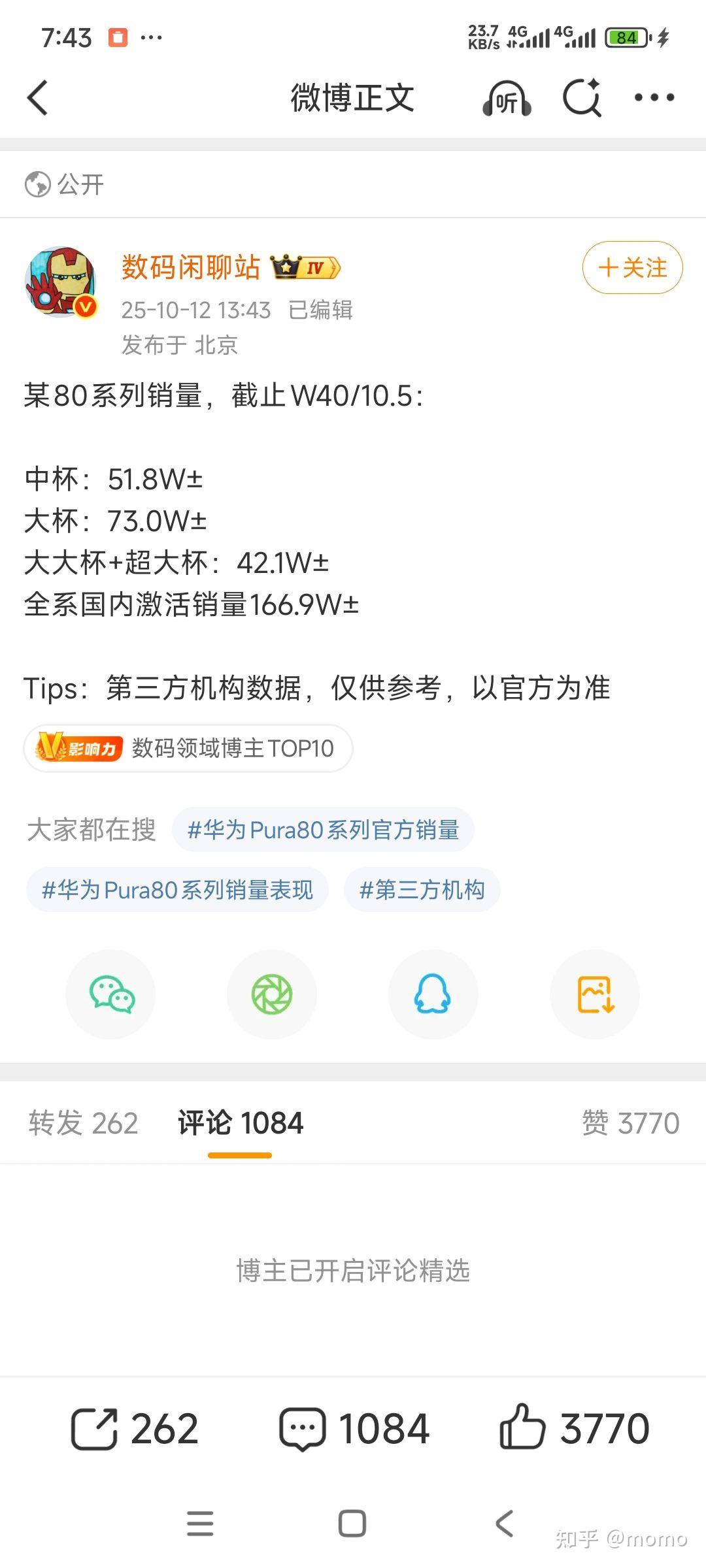The image size is (706, 1568).
Task: Go back from the Weibo post page
Action: [38, 98]
